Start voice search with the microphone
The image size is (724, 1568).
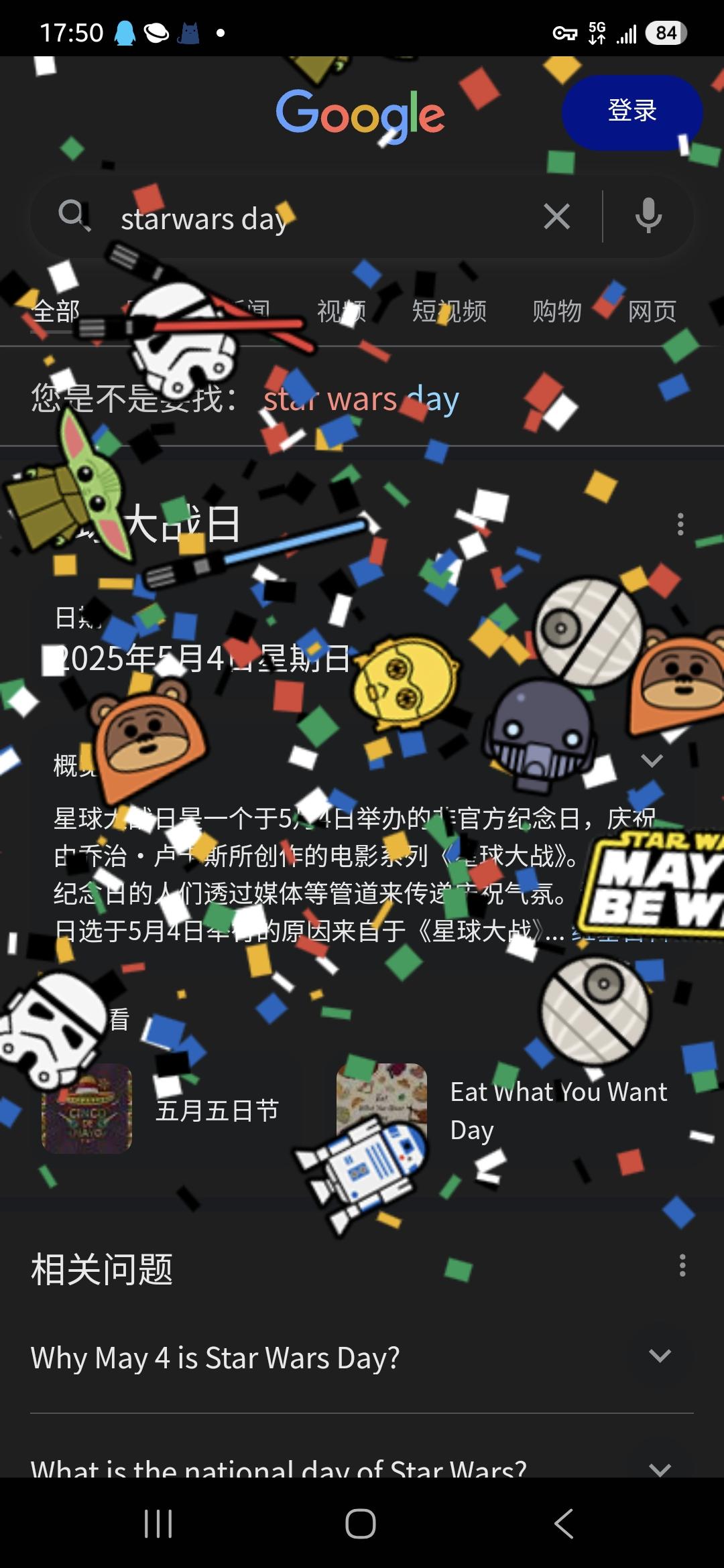[648, 216]
